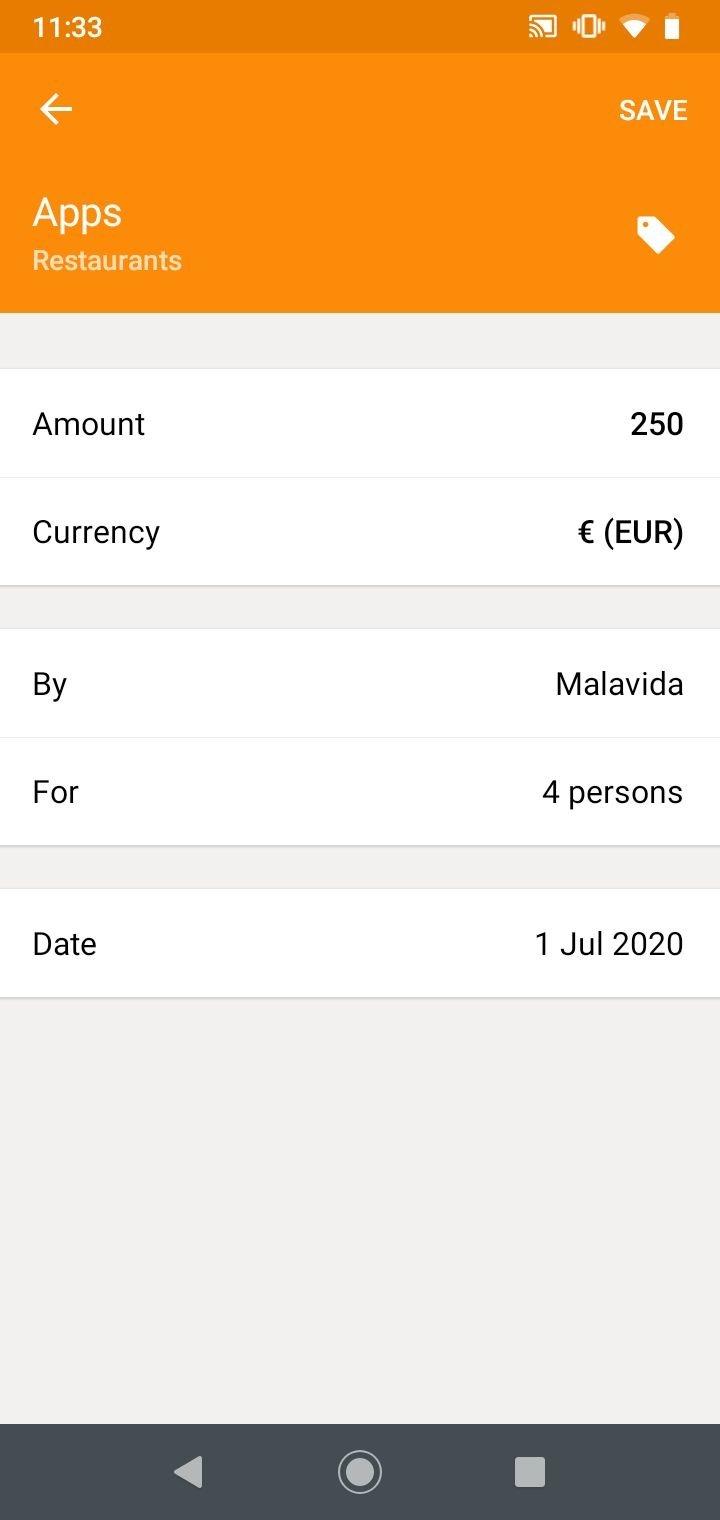The height and width of the screenshot is (1520, 720).
Task: Save the expense
Action: click(x=653, y=110)
